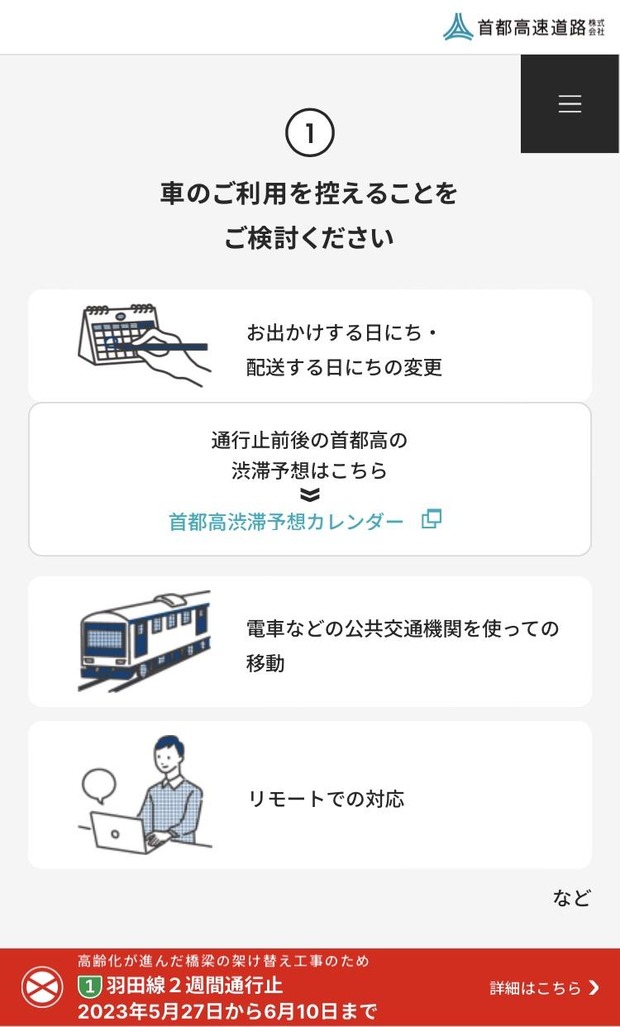620x1027 pixels.
Task: Go to 首都高速道路 home via logo
Action: tap(524, 27)
